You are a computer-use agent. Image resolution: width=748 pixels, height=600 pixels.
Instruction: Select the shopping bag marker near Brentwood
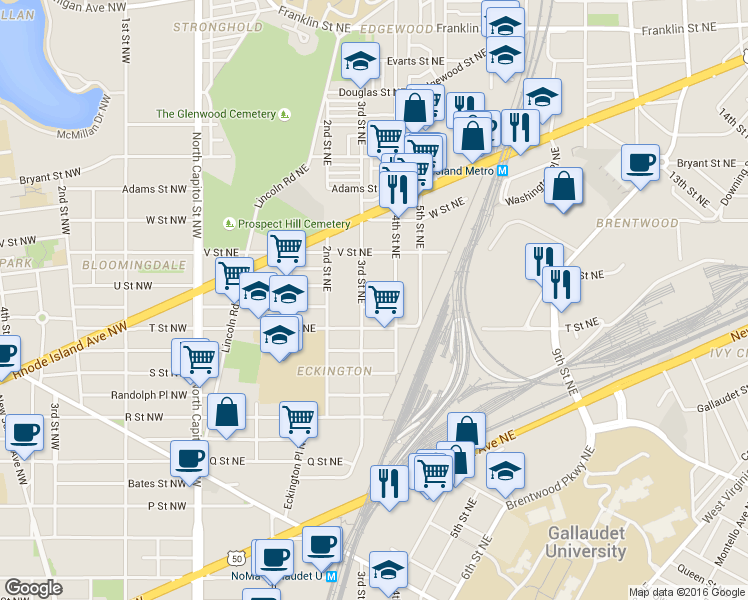(x=564, y=186)
